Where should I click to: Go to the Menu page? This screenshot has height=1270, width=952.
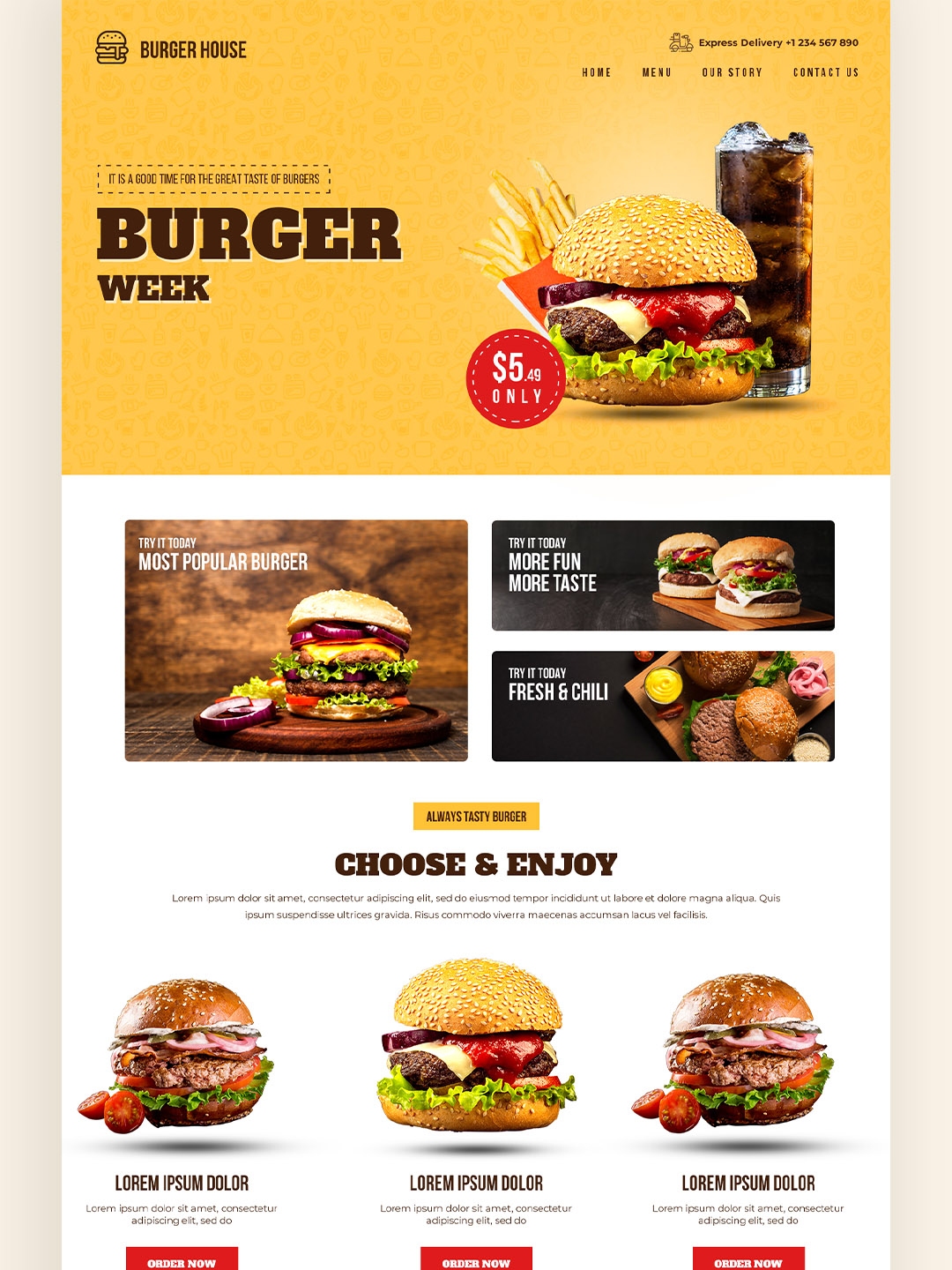point(657,72)
